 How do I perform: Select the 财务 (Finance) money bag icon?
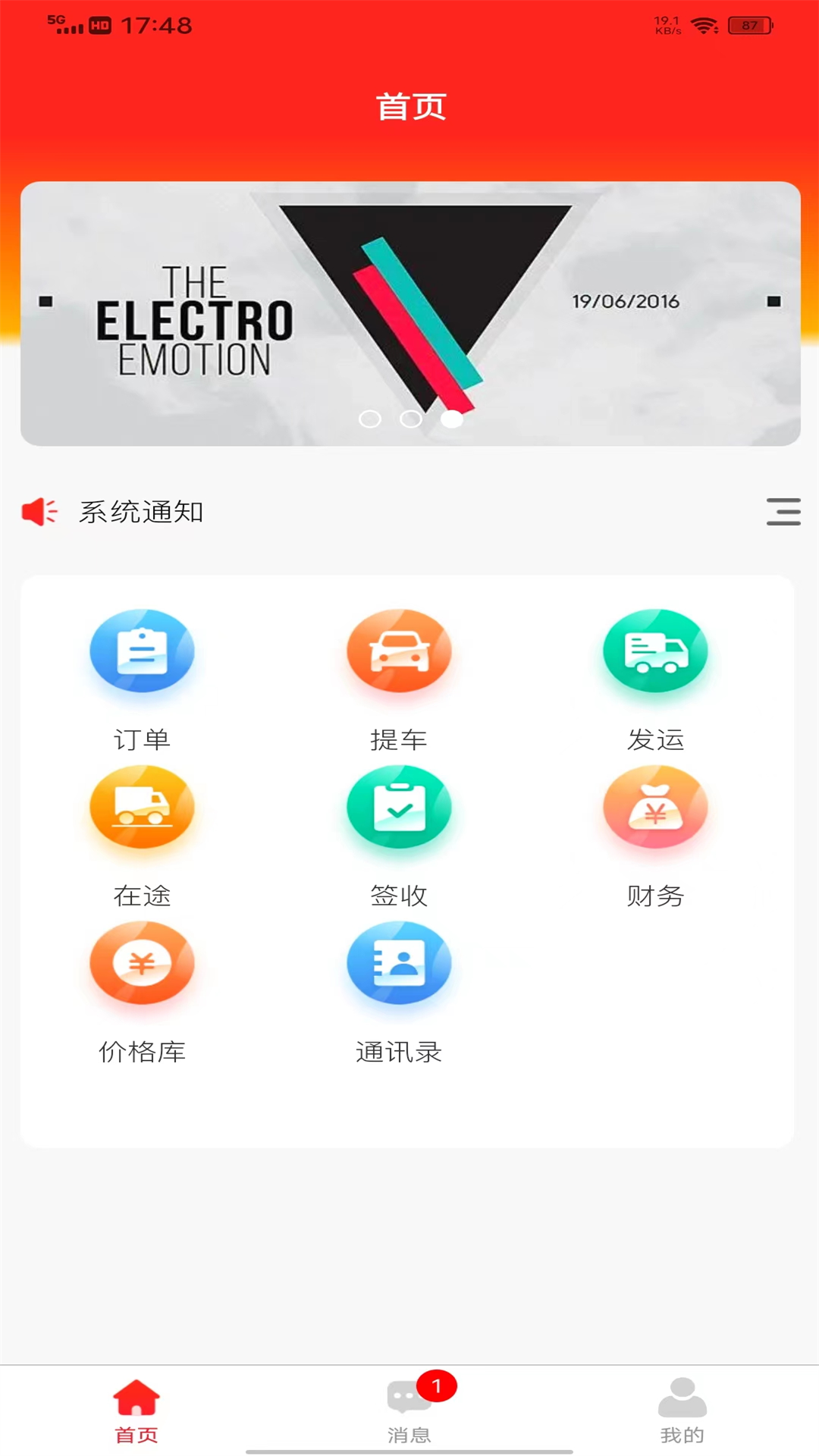[655, 807]
